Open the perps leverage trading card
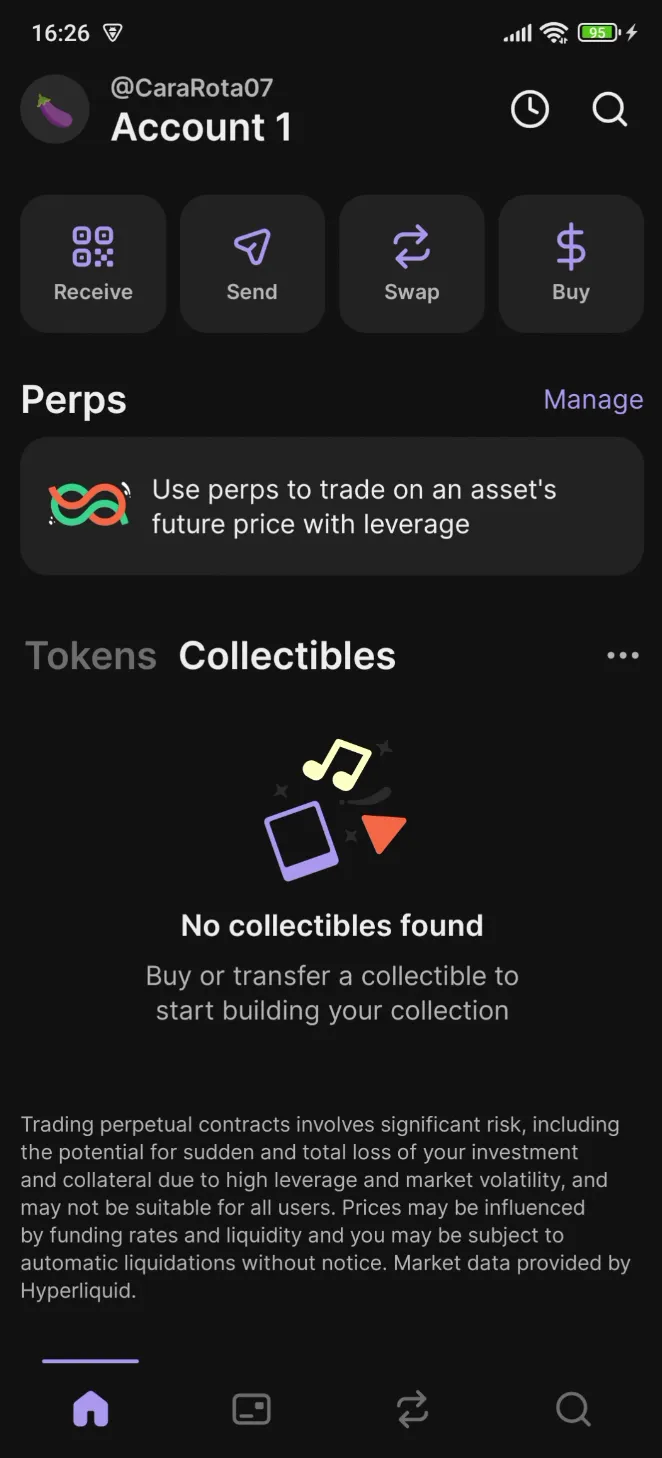662x1458 pixels. coord(331,506)
